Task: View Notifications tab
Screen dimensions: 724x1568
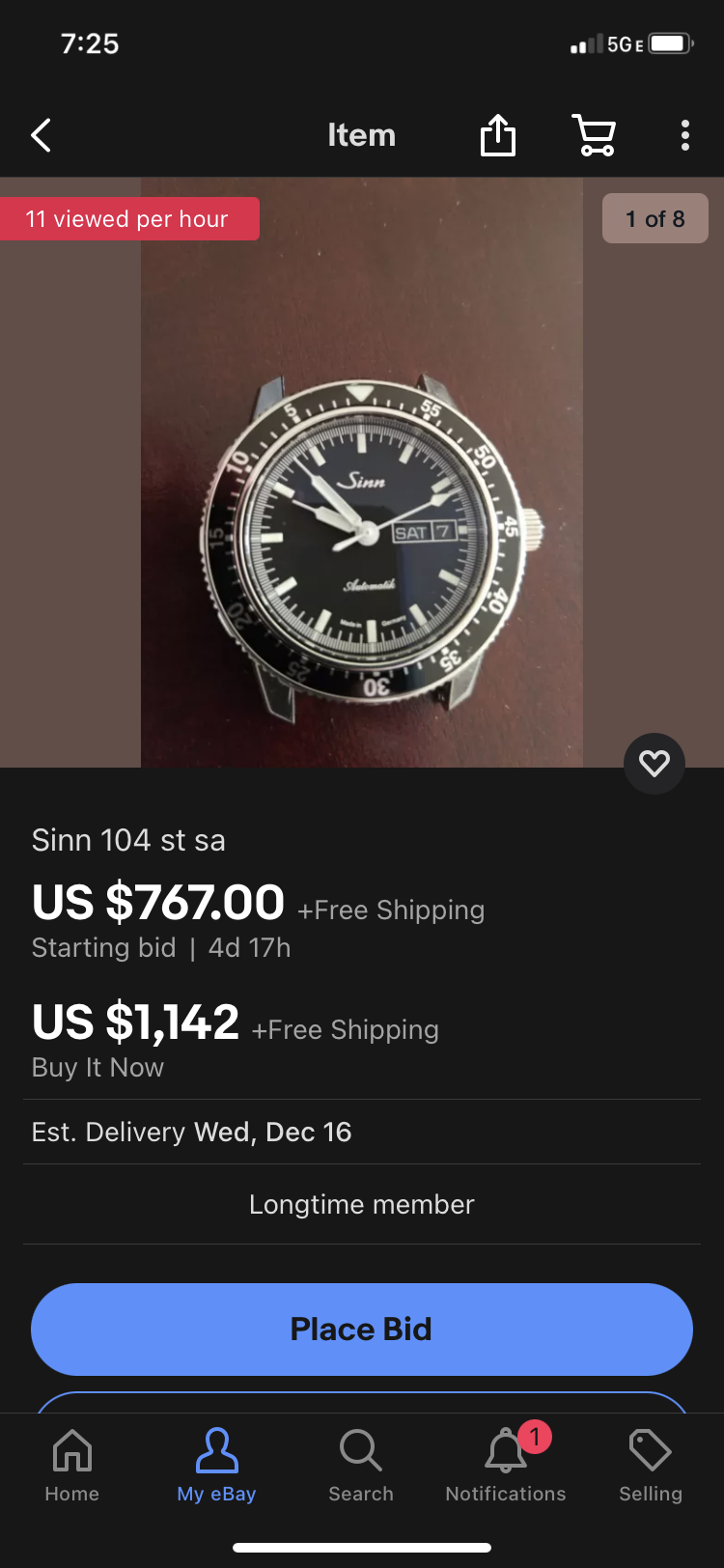Action: click(506, 1466)
